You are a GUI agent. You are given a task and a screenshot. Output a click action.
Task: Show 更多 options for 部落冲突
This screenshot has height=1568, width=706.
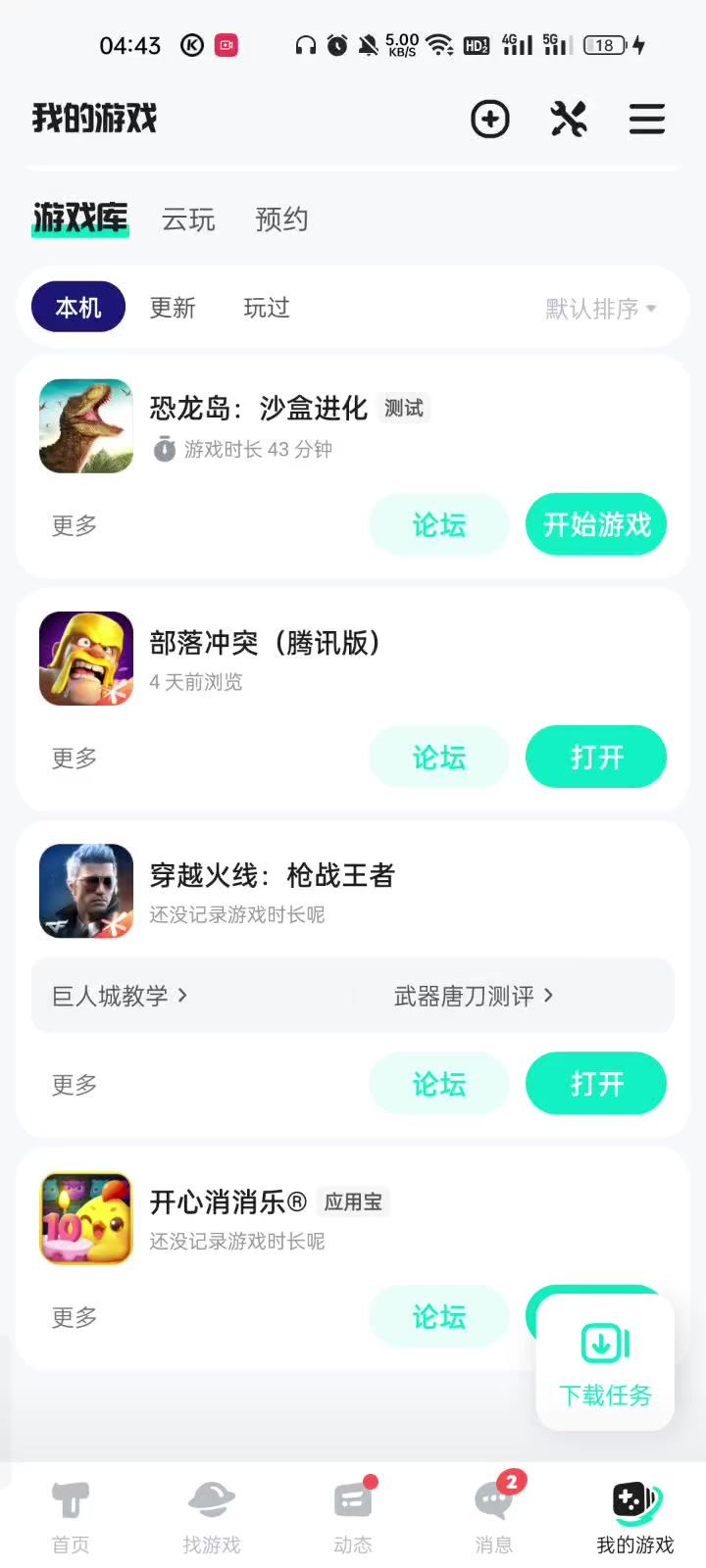point(75,758)
